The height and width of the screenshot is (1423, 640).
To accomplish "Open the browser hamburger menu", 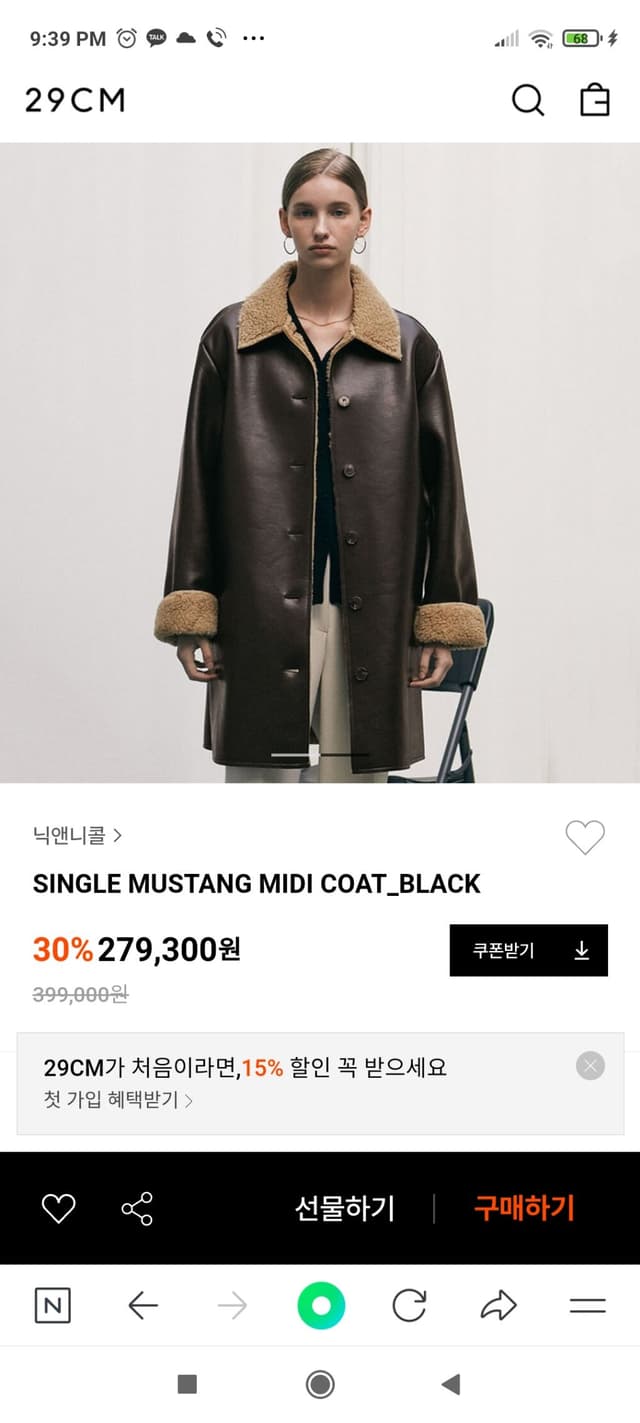I will click(587, 1305).
